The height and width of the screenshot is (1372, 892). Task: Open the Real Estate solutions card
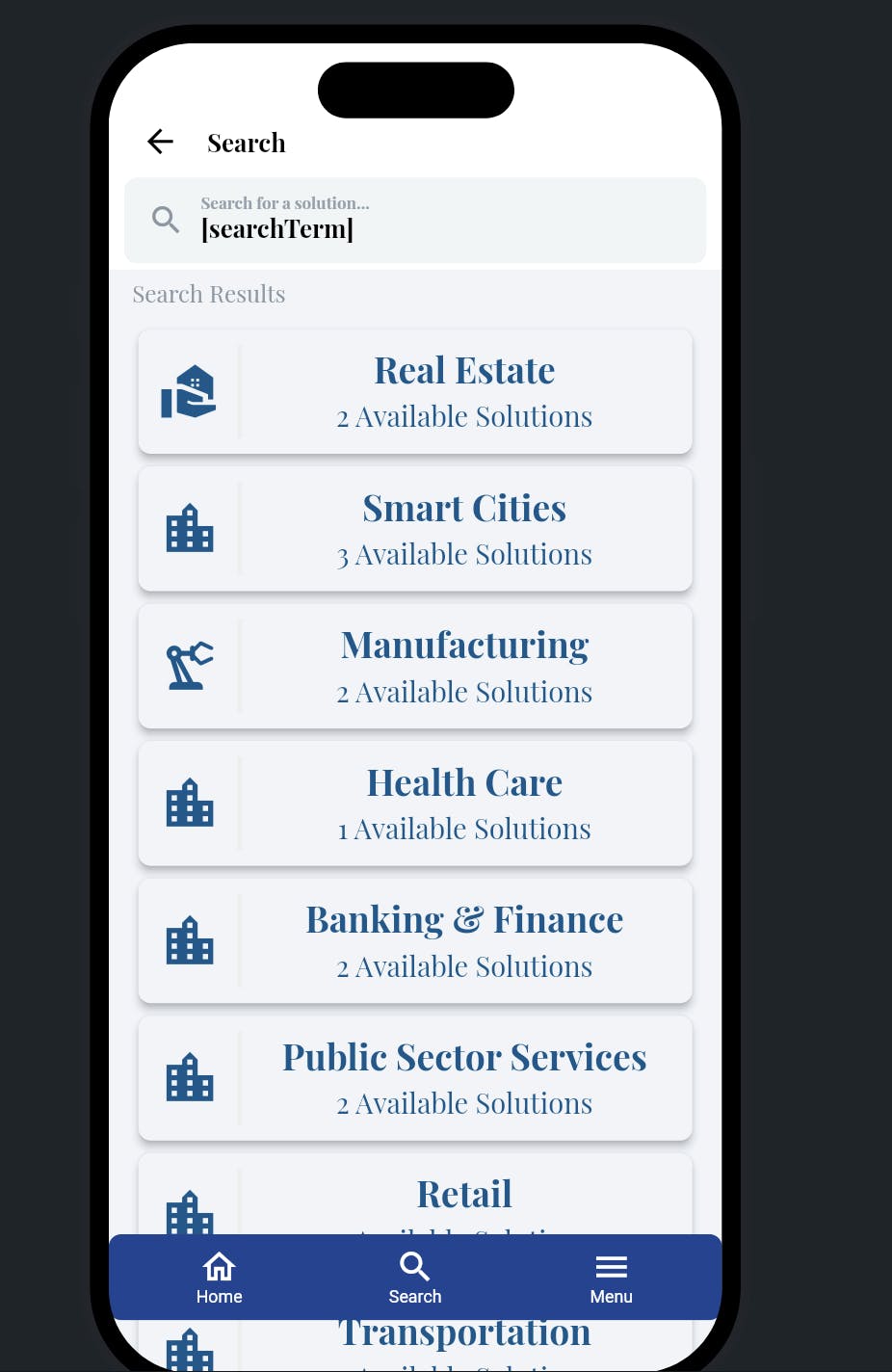click(415, 392)
